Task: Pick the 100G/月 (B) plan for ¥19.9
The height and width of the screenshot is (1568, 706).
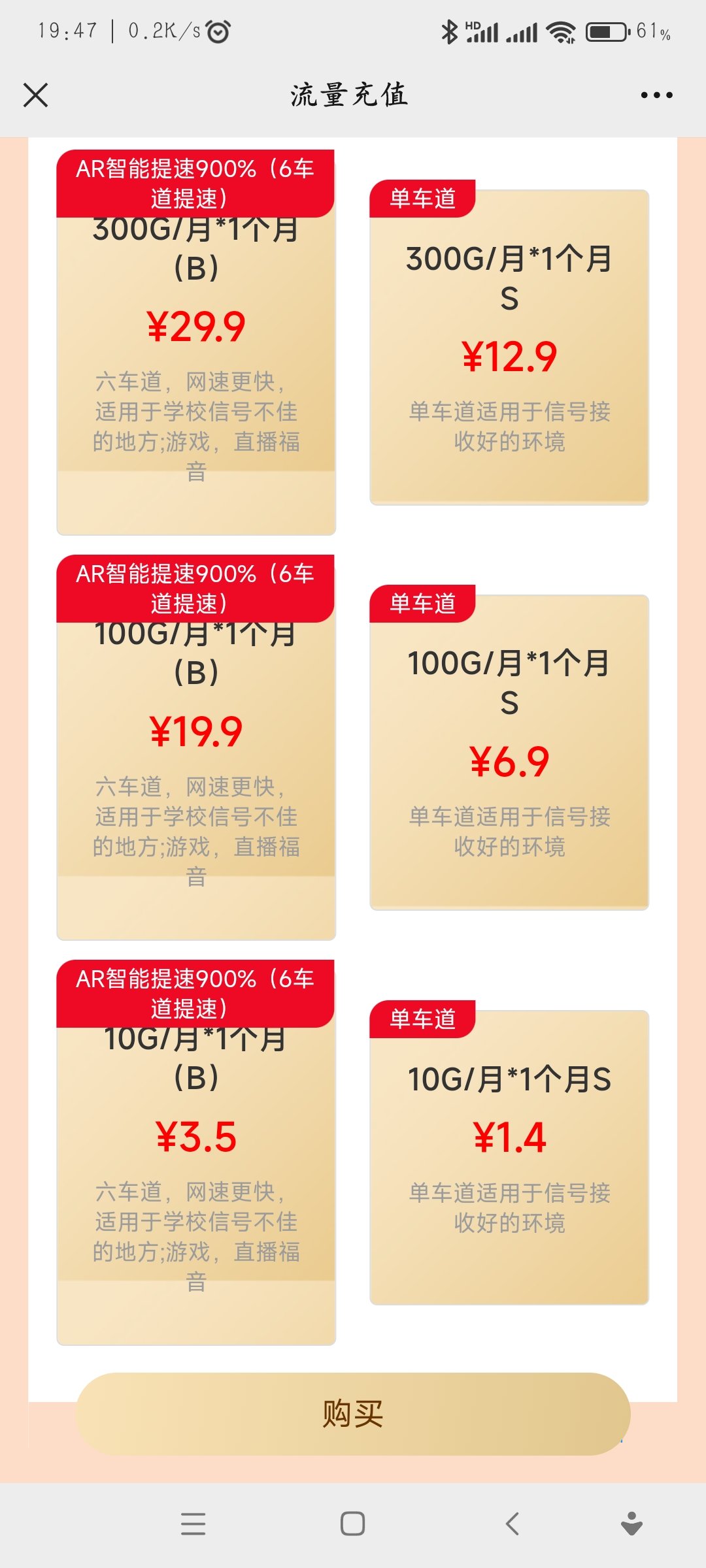Action: pyautogui.click(x=196, y=747)
